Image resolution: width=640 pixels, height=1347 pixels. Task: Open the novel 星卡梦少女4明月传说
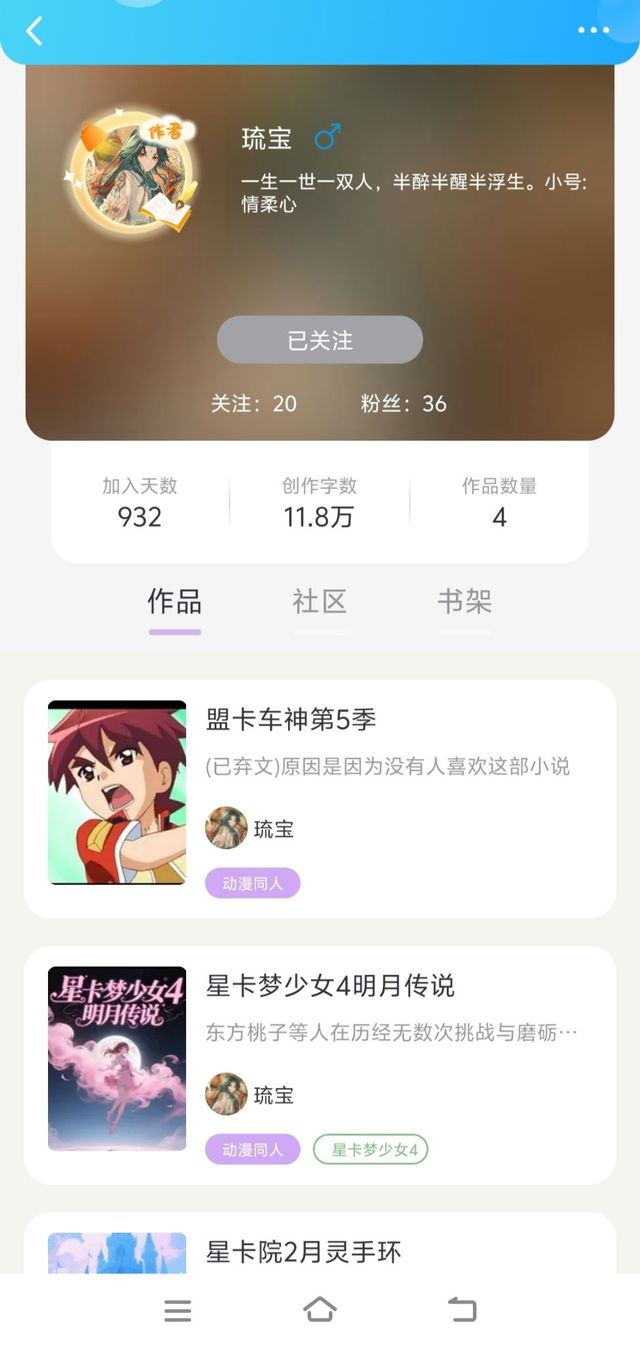point(320,1065)
